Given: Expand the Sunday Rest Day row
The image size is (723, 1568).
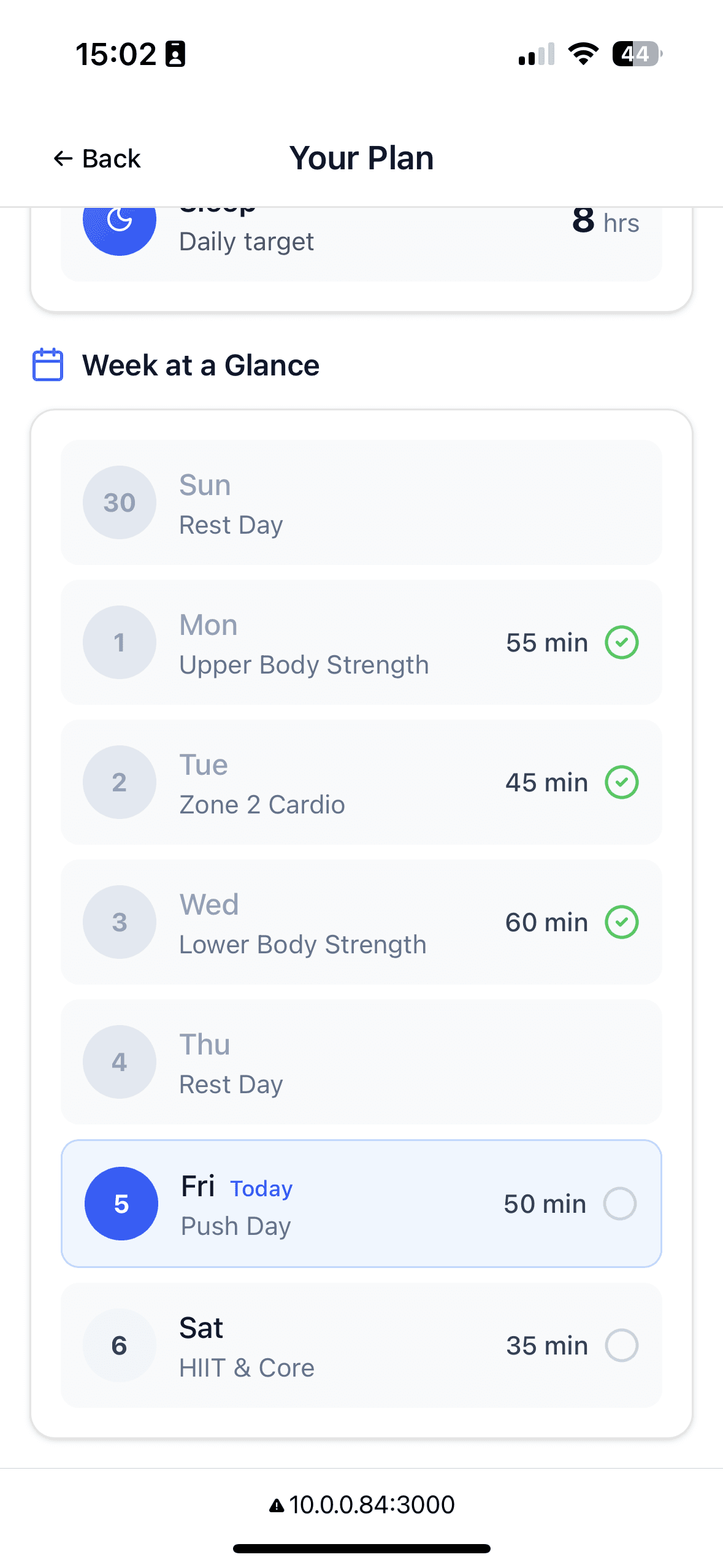Looking at the screenshot, I should click(x=361, y=503).
